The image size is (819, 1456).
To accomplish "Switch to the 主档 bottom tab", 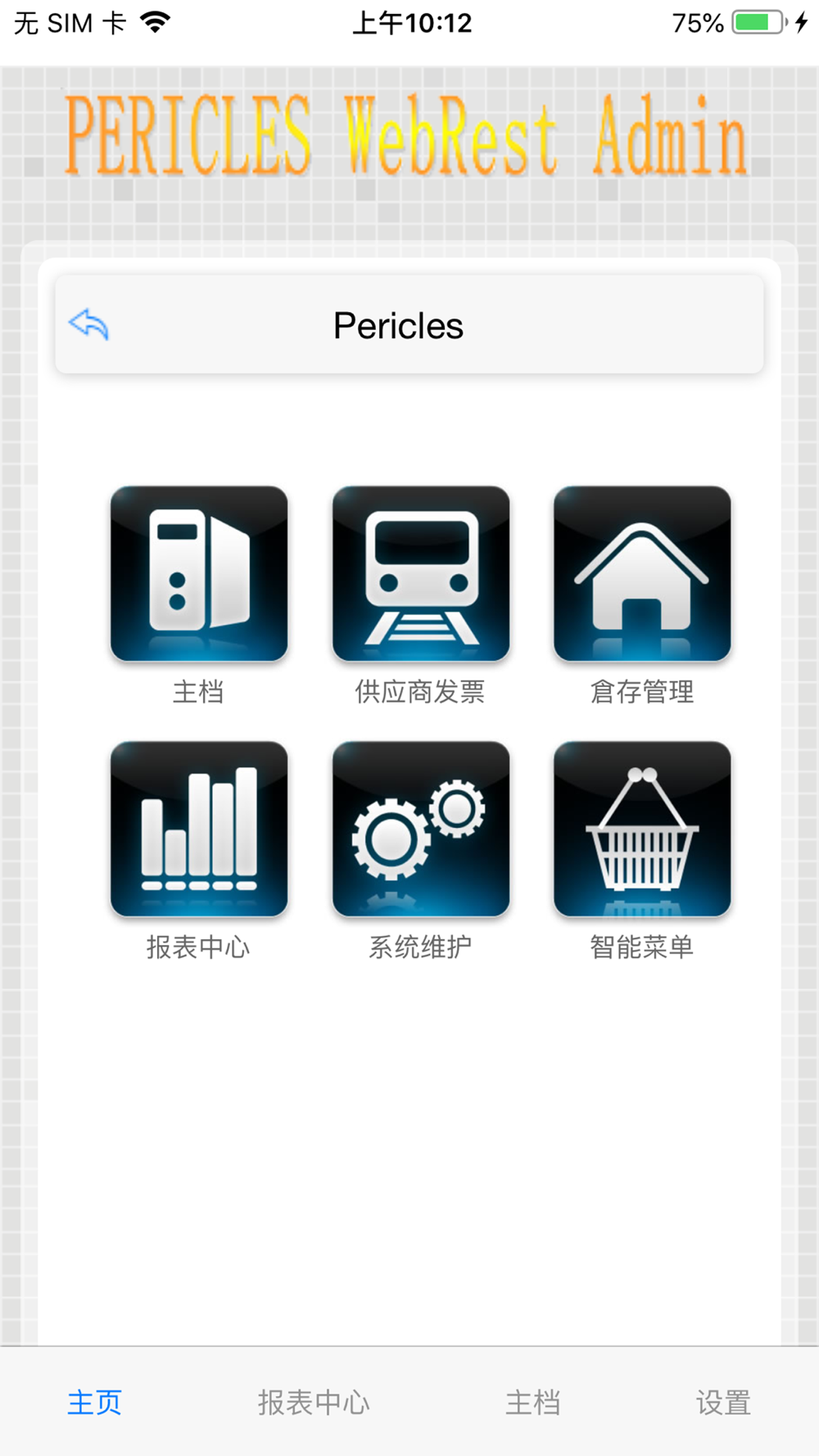I will 532,1402.
